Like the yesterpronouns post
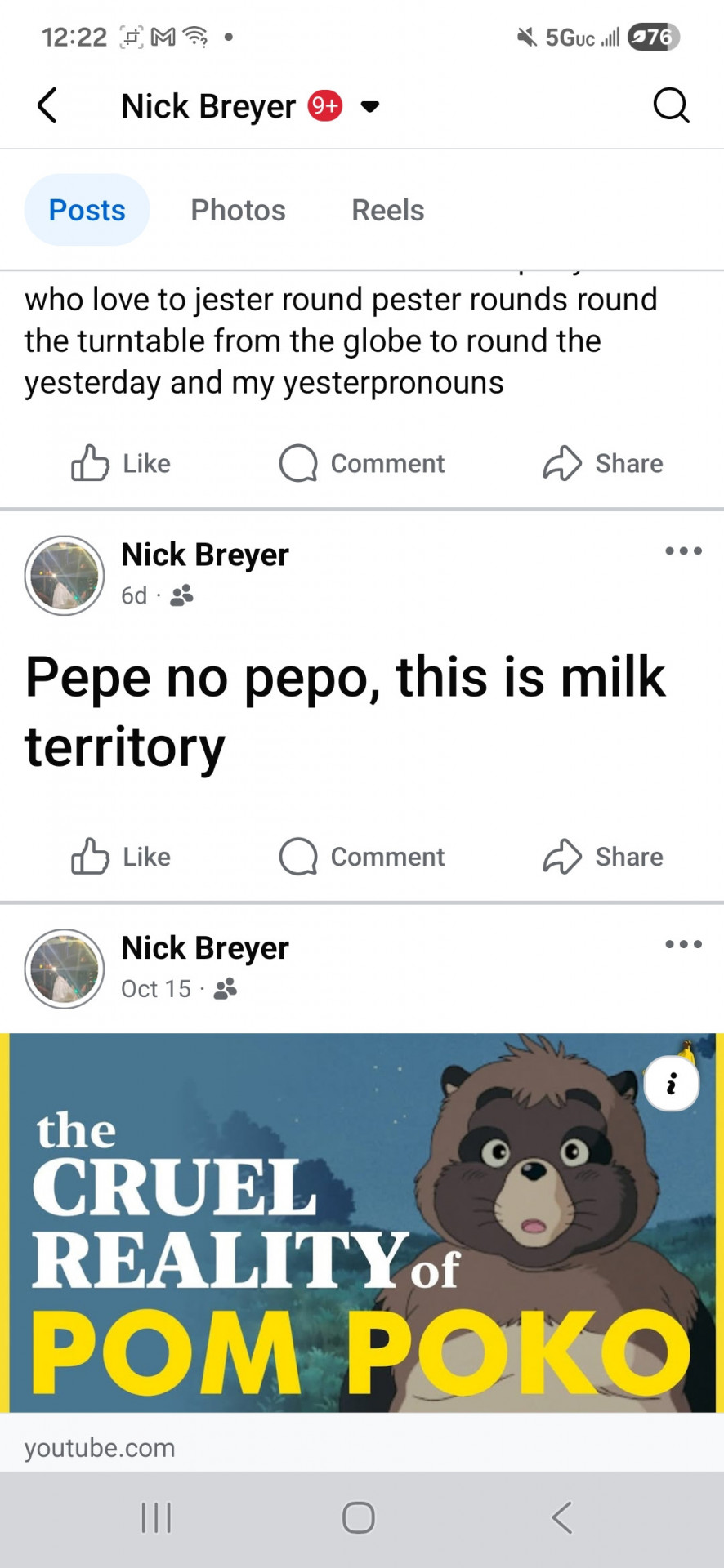 click(x=121, y=463)
